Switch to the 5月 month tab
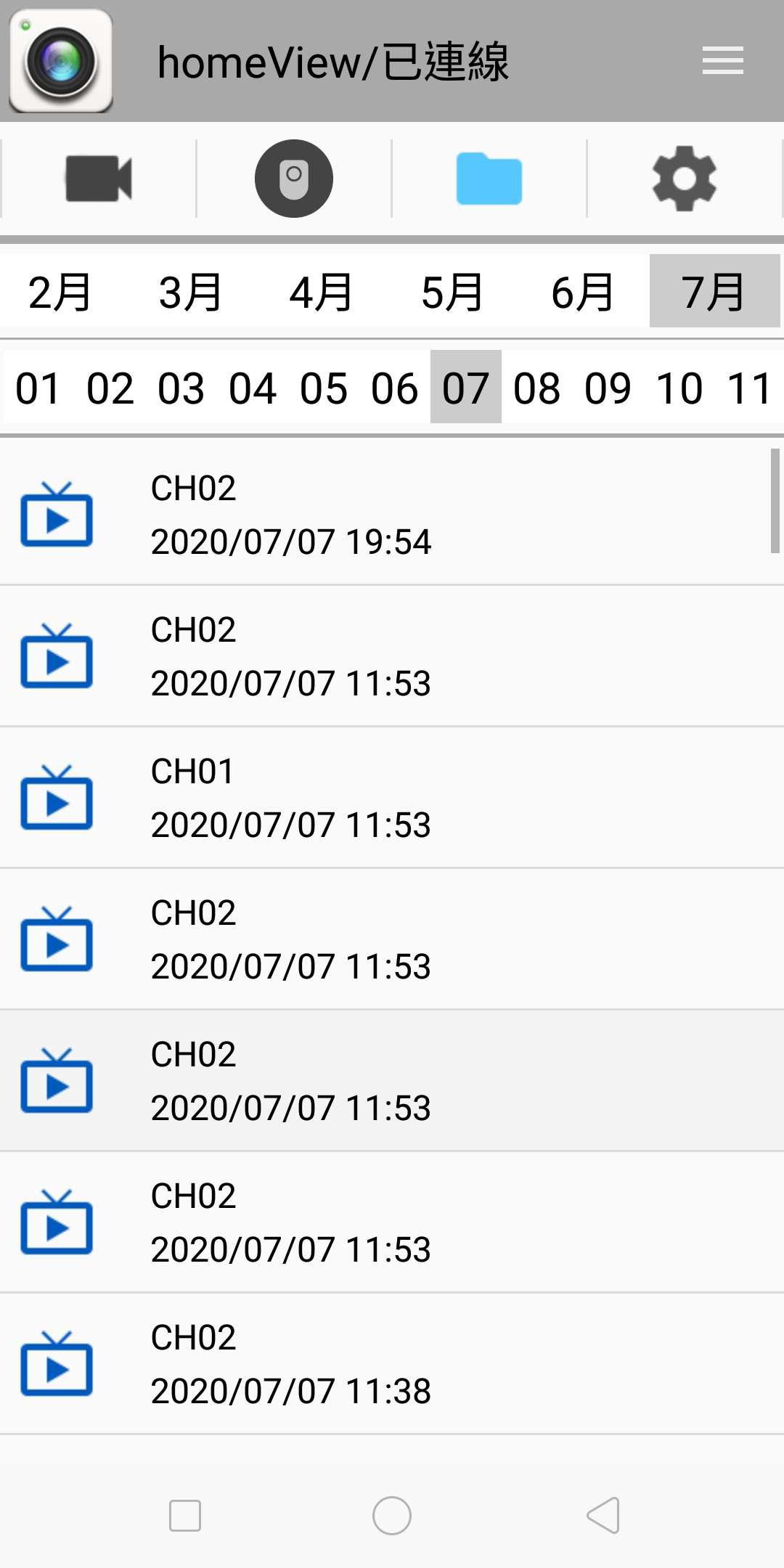784x1568 pixels. (452, 292)
